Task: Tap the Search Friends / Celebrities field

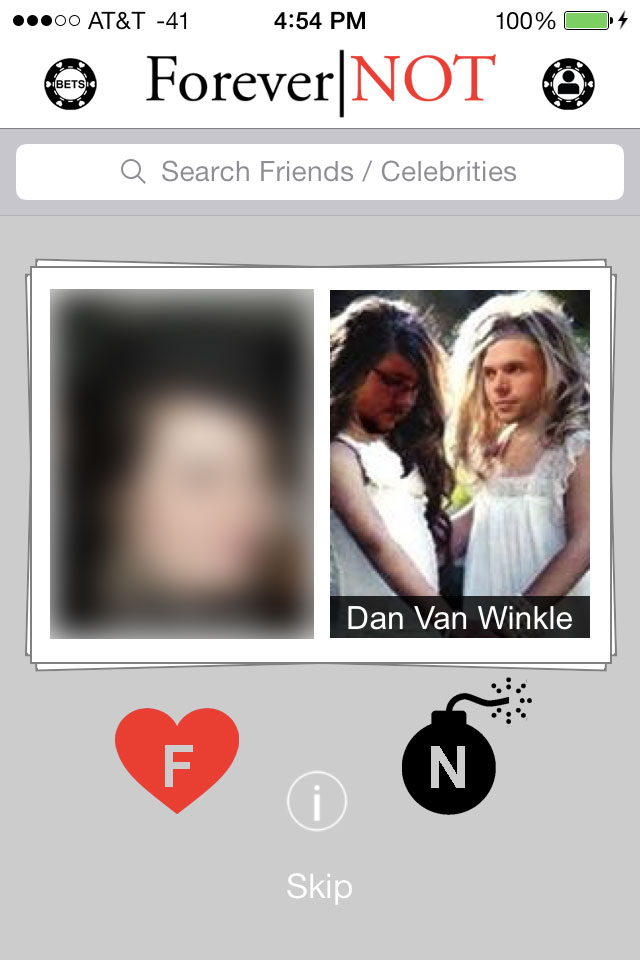Action: click(x=320, y=172)
